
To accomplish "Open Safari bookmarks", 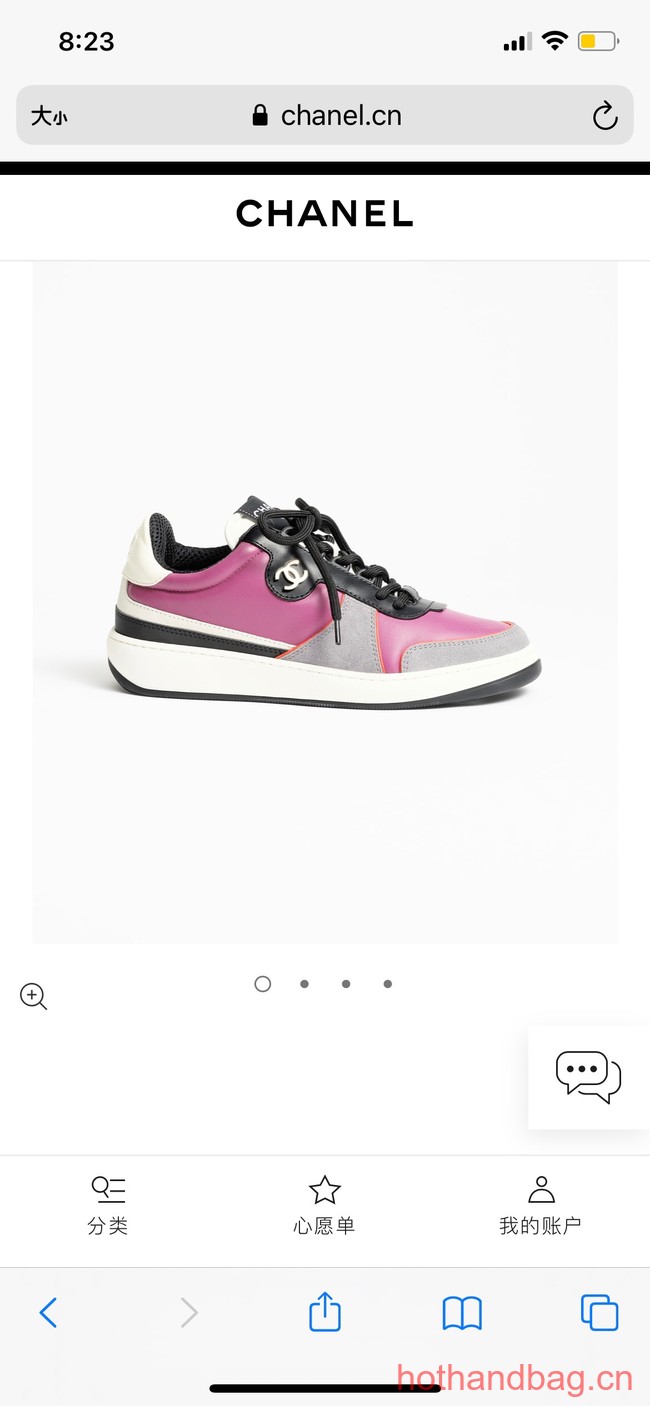I will [x=462, y=1312].
